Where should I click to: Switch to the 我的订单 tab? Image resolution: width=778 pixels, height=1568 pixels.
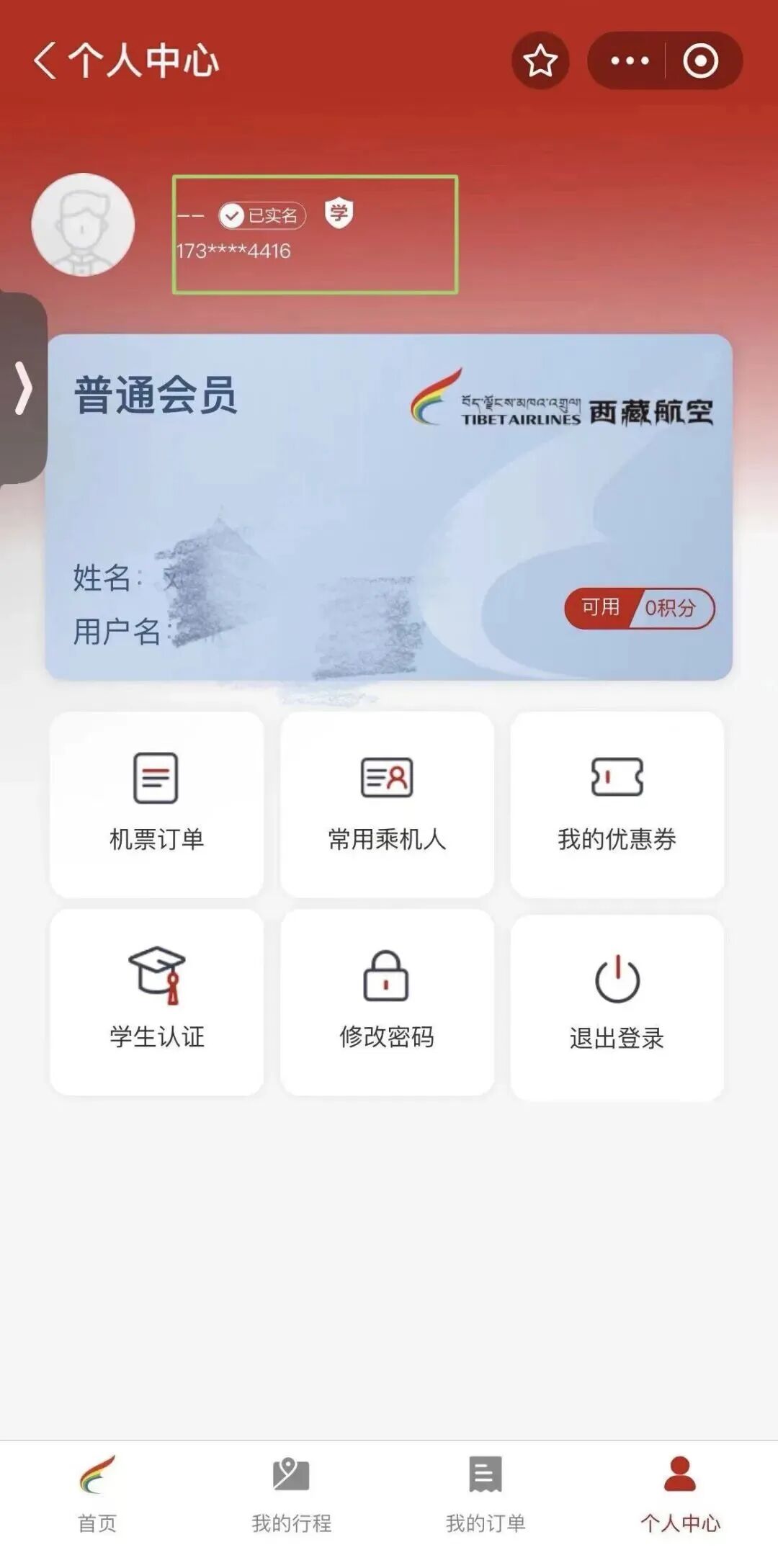point(486,1492)
